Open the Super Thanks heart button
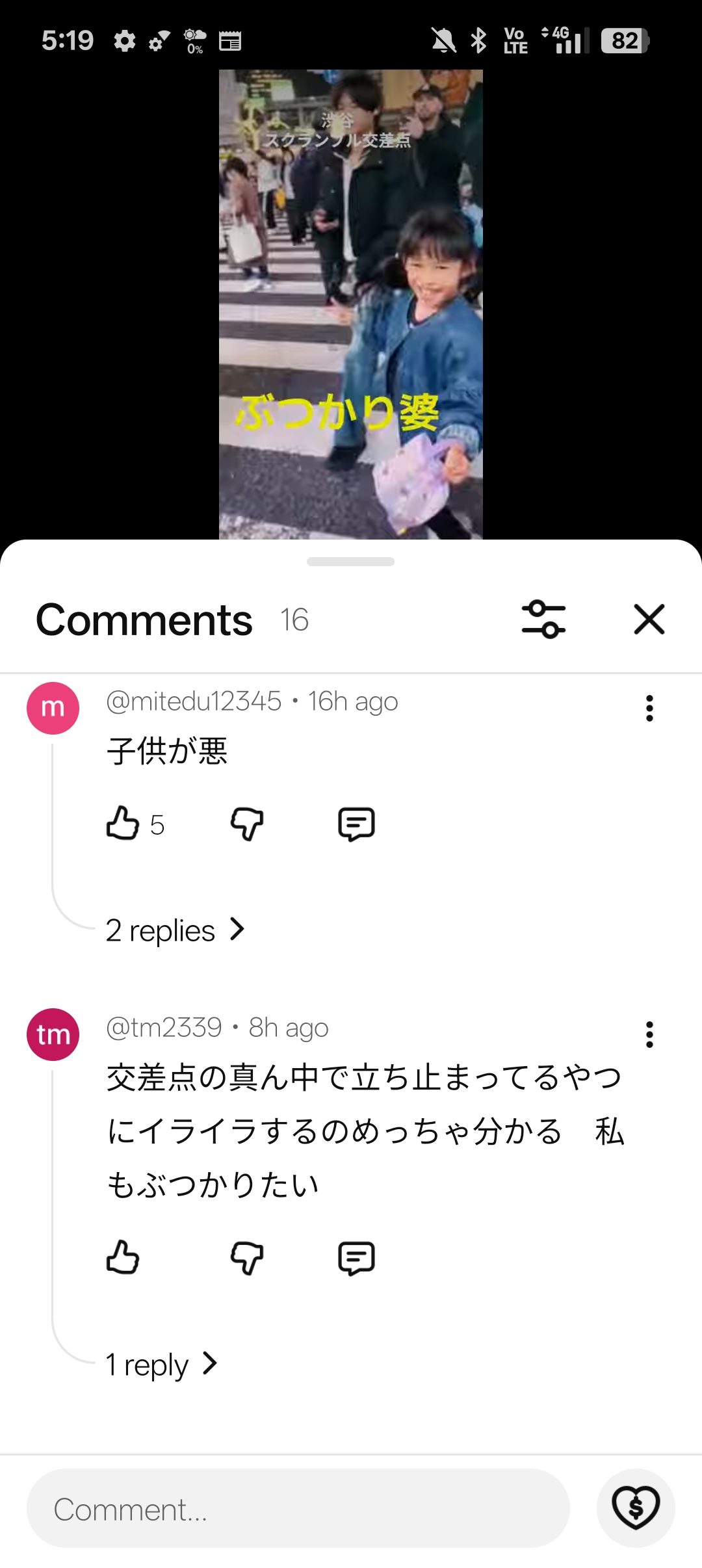 [x=636, y=1508]
